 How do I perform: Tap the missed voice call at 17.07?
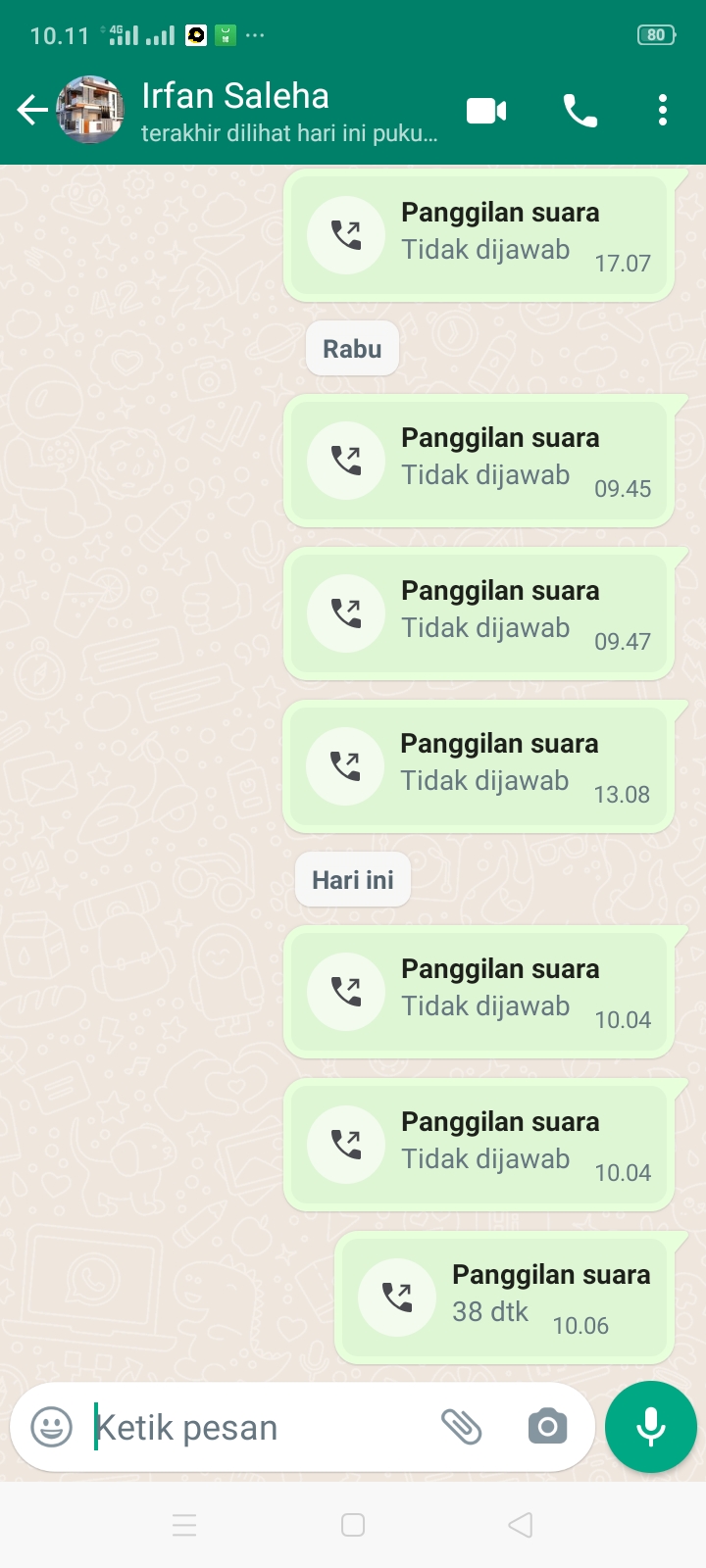(x=479, y=235)
